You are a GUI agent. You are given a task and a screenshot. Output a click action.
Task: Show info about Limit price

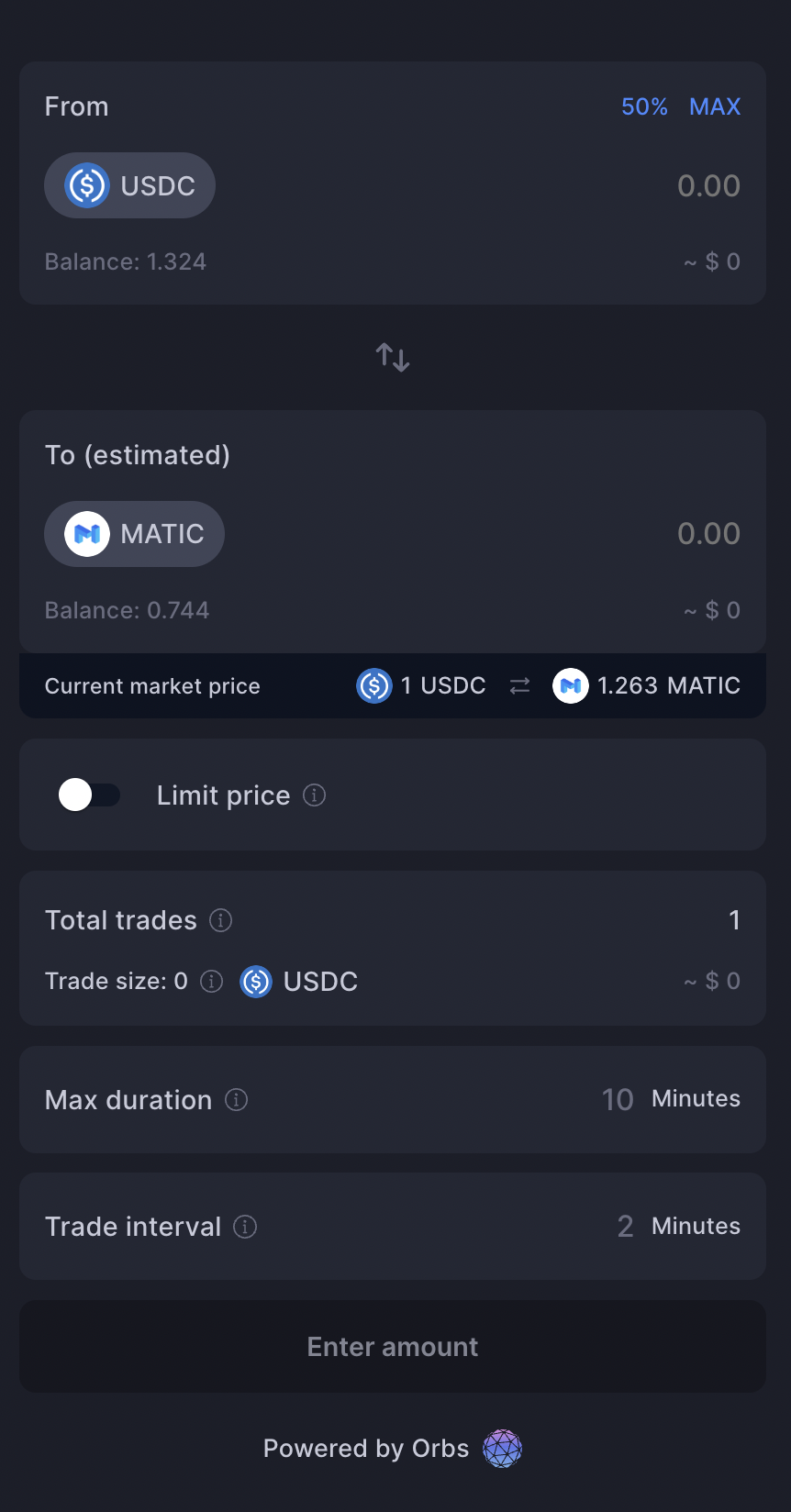315,795
